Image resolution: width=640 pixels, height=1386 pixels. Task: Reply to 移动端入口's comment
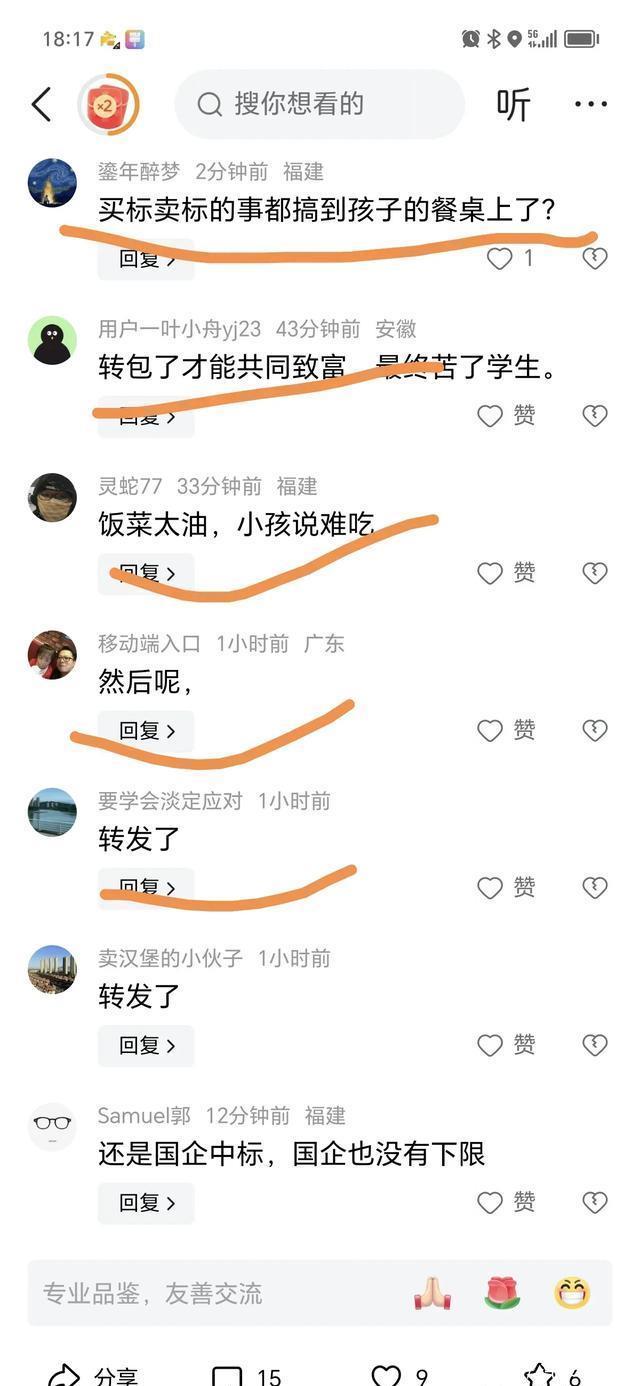click(x=146, y=731)
